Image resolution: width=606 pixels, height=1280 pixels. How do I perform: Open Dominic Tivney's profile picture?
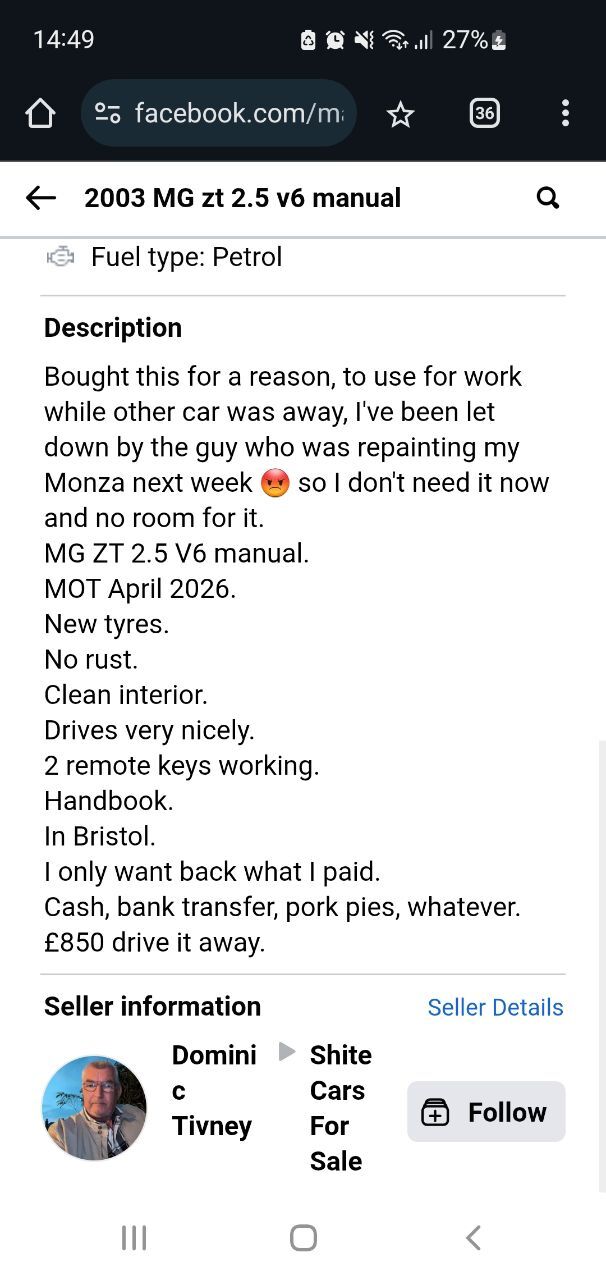(94, 1108)
